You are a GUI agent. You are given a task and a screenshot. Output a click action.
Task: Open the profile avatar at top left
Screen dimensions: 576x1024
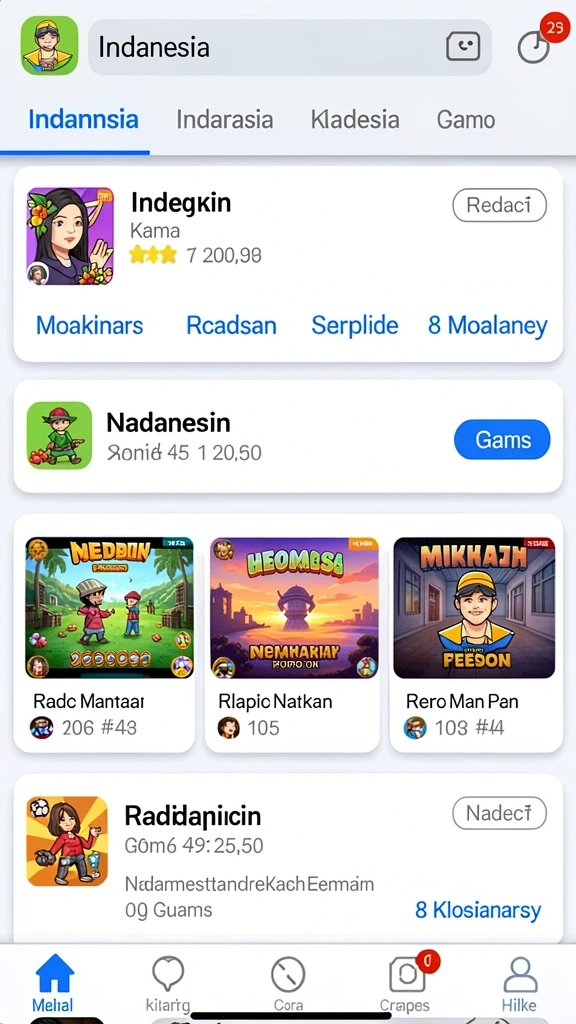(50, 46)
